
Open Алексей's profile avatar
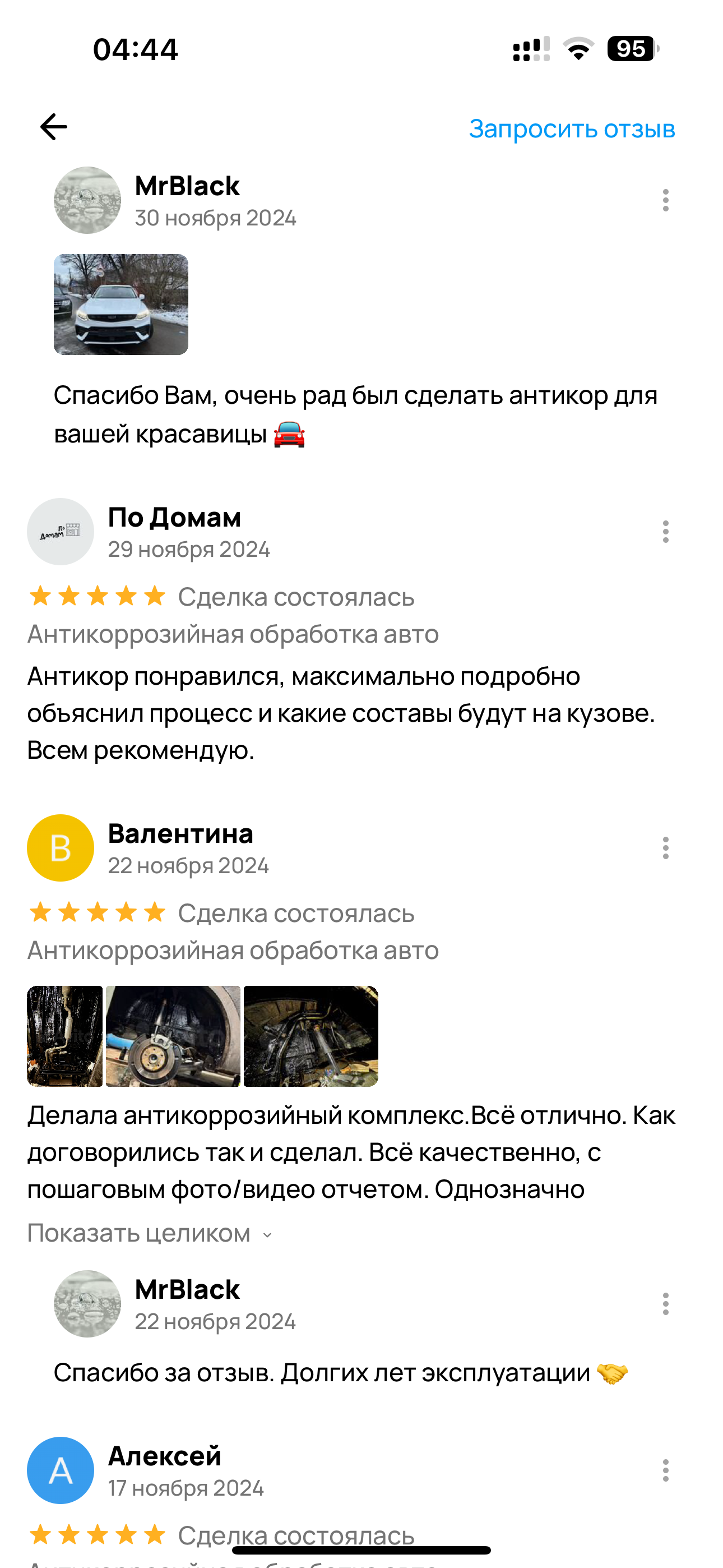[x=61, y=1470]
